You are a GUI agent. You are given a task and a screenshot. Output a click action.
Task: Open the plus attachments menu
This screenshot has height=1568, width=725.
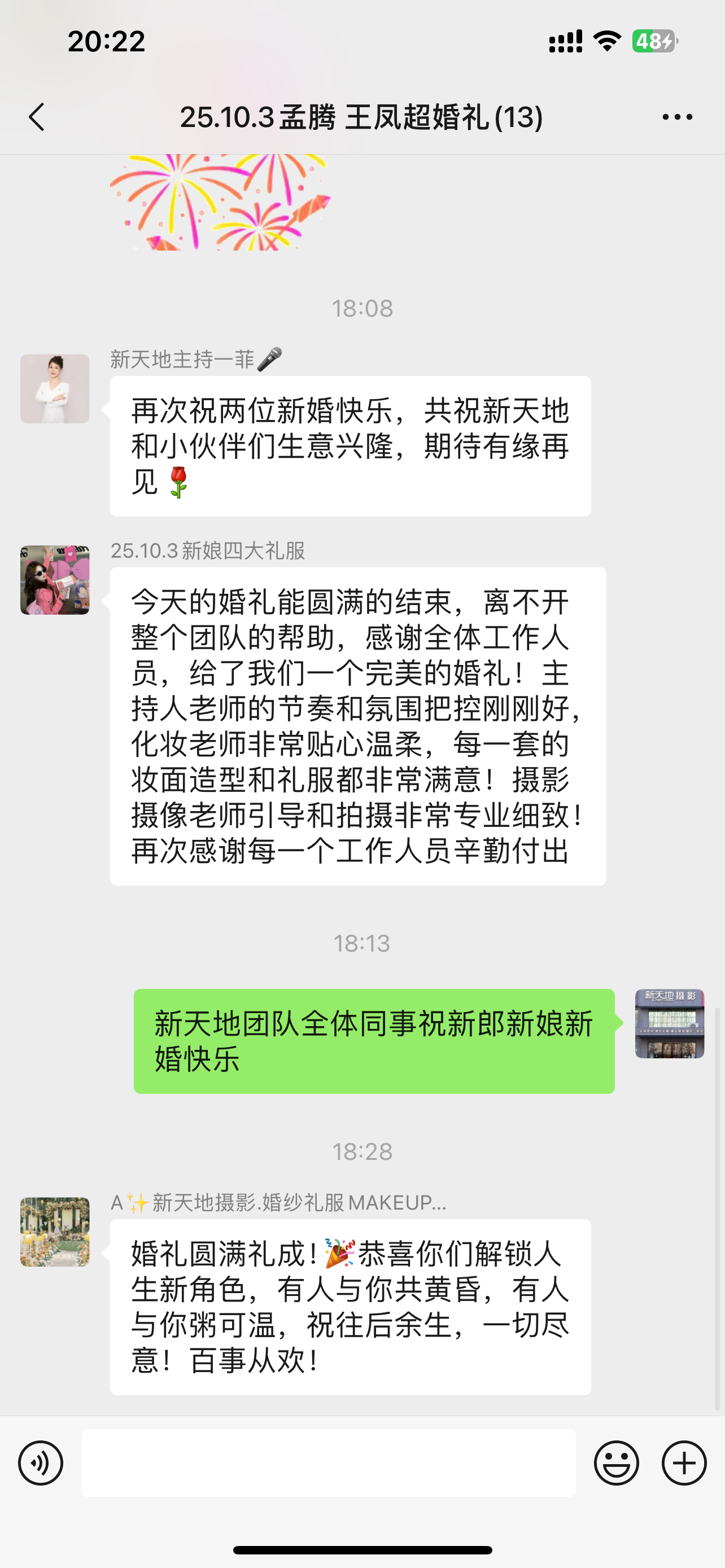684,1462
